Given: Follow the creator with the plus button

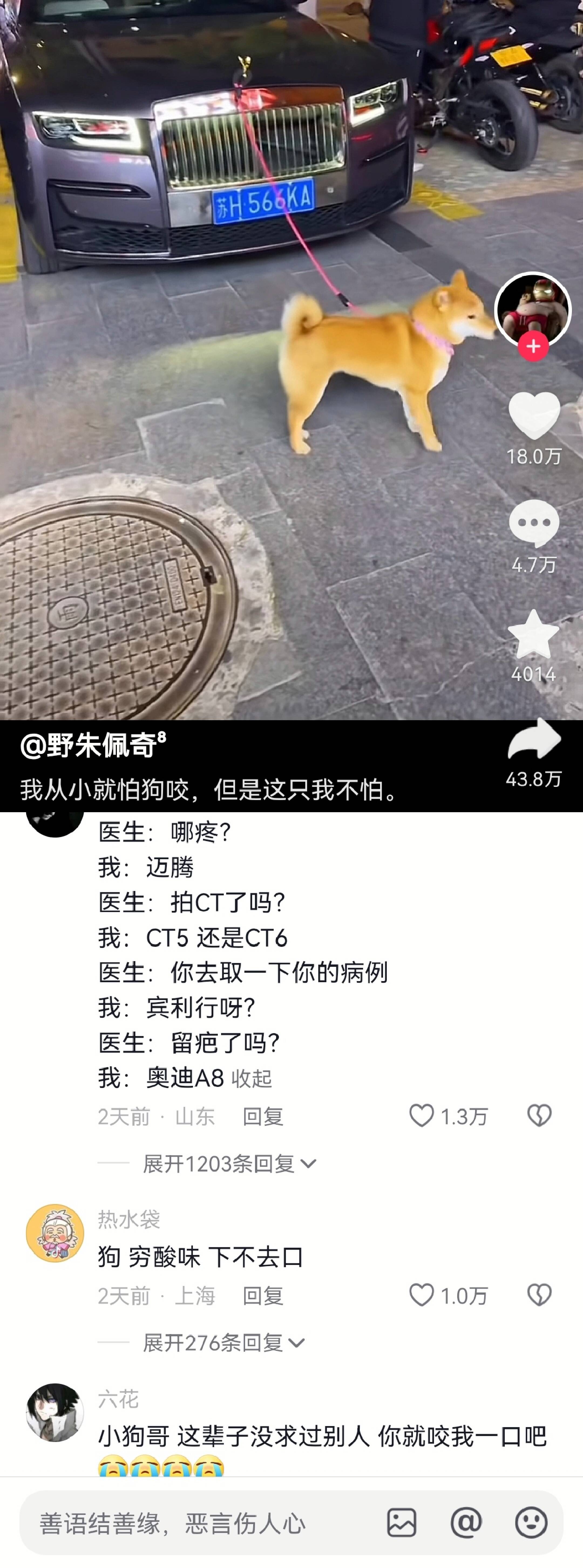Looking at the screenshot, I should [533, 346].
